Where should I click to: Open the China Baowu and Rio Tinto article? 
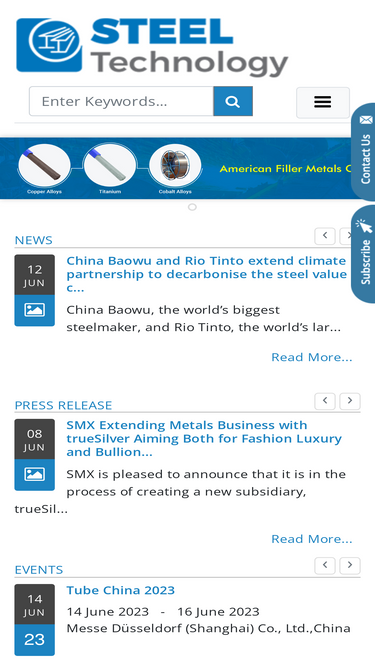[x=207, y=274]
